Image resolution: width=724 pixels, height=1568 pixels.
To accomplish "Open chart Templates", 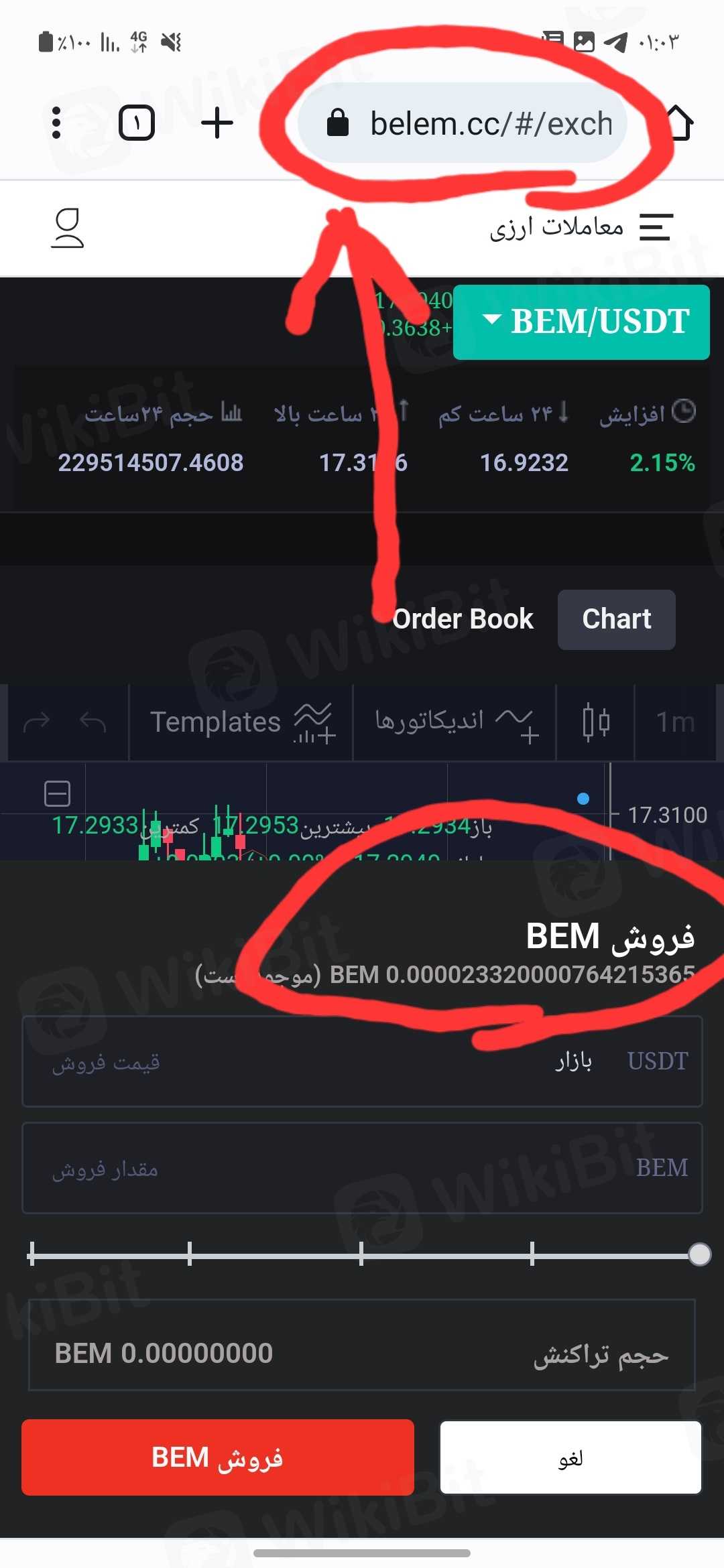I will (x=241, y=722).
